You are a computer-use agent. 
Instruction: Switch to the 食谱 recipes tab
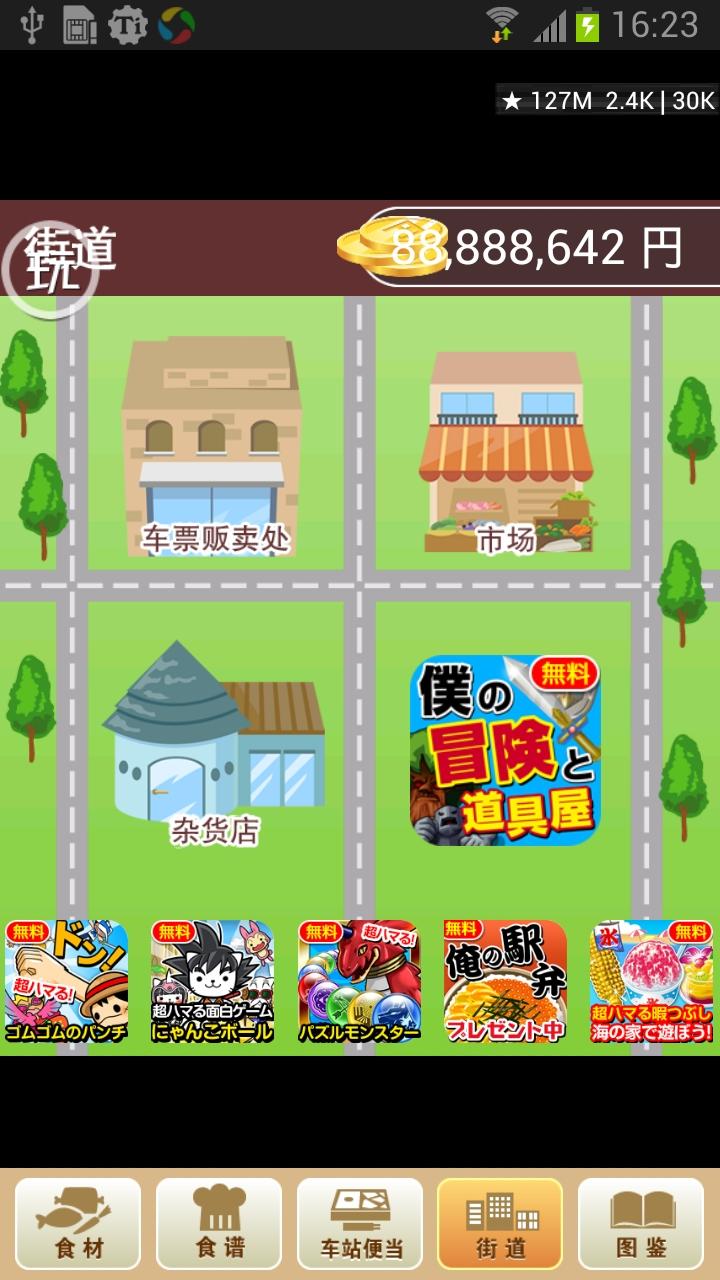pos(219,1223)
